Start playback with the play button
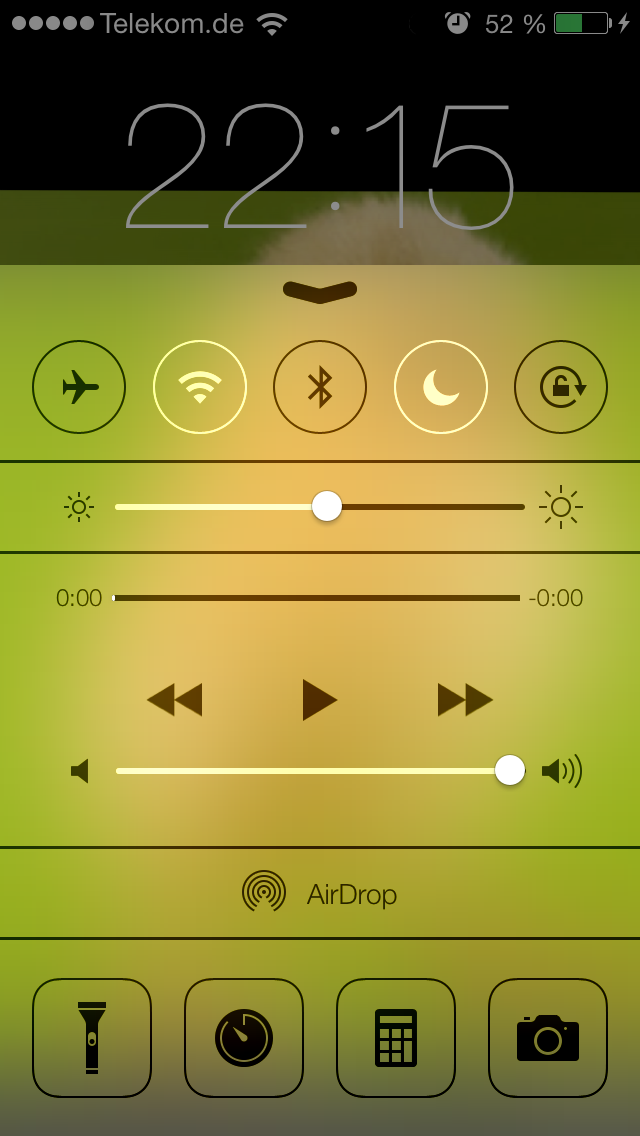640x1136 pixels. coord(319,699)
